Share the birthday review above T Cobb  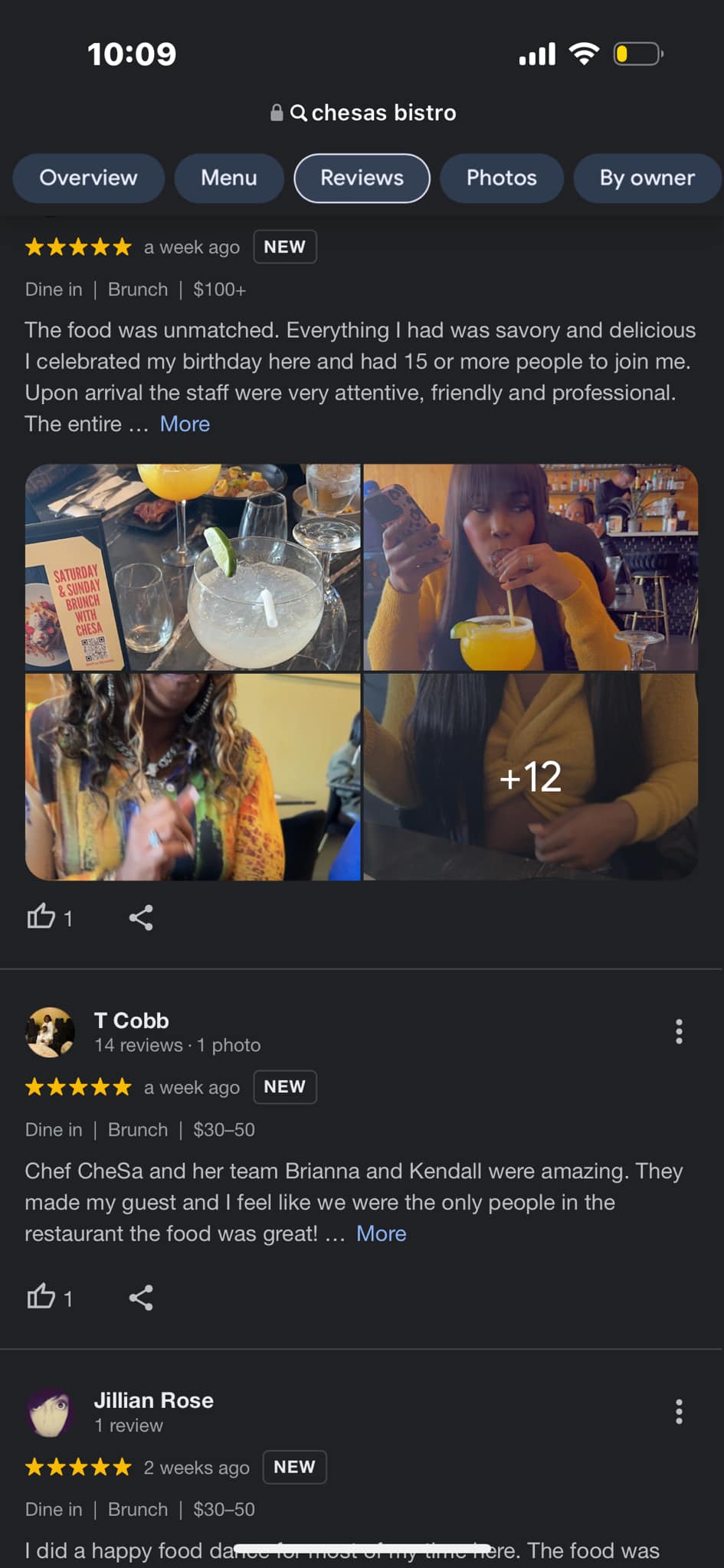[141, 917]
